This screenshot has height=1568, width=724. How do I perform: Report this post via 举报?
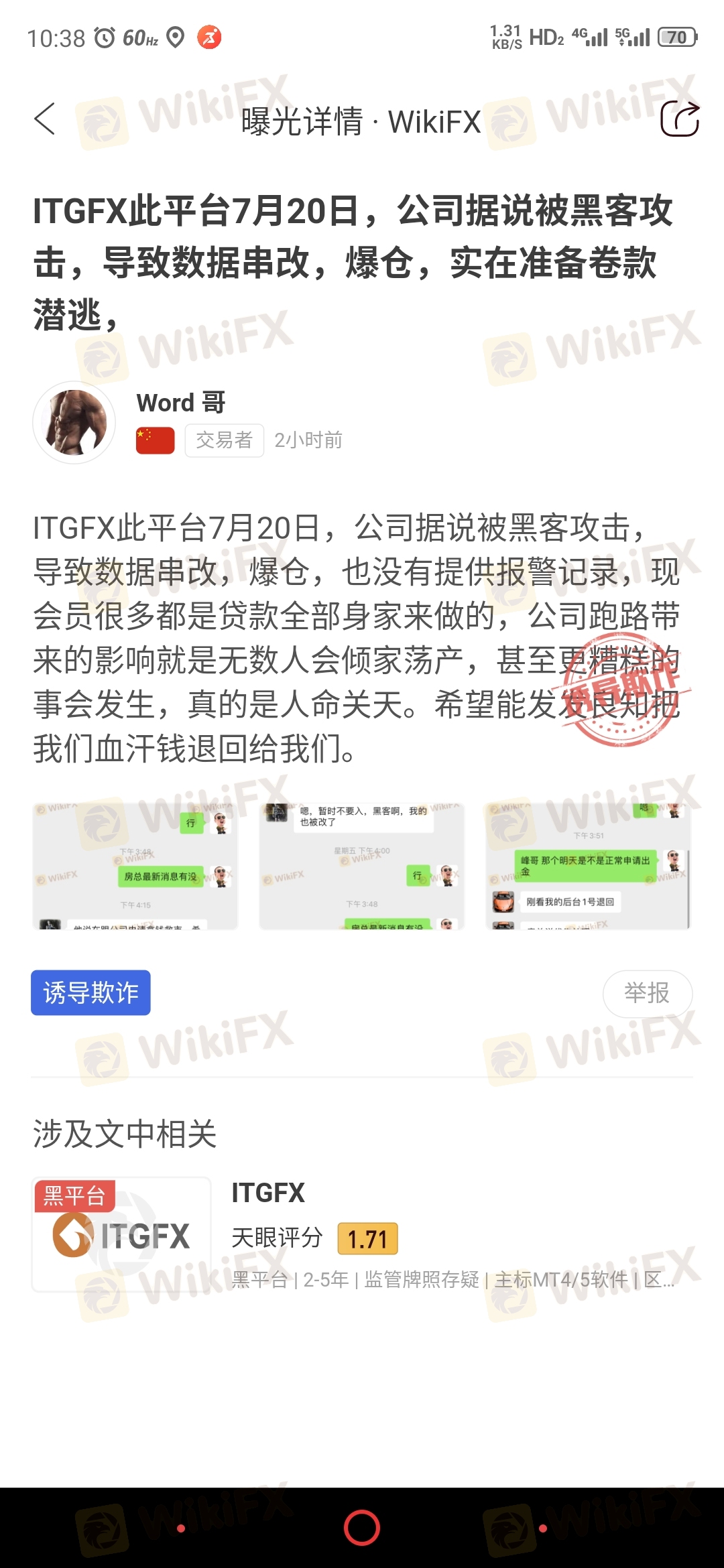tap(648, 993)
